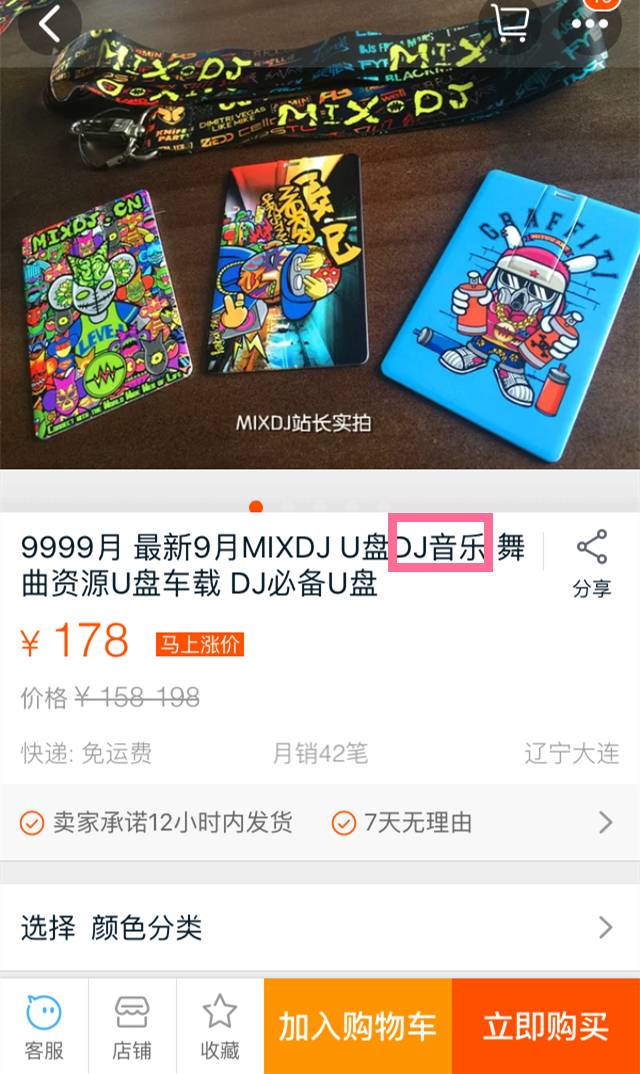Contact customer service (客服)
Image resolution: width=640 pixels, height=1074 pixels.
coord(44,1026)
